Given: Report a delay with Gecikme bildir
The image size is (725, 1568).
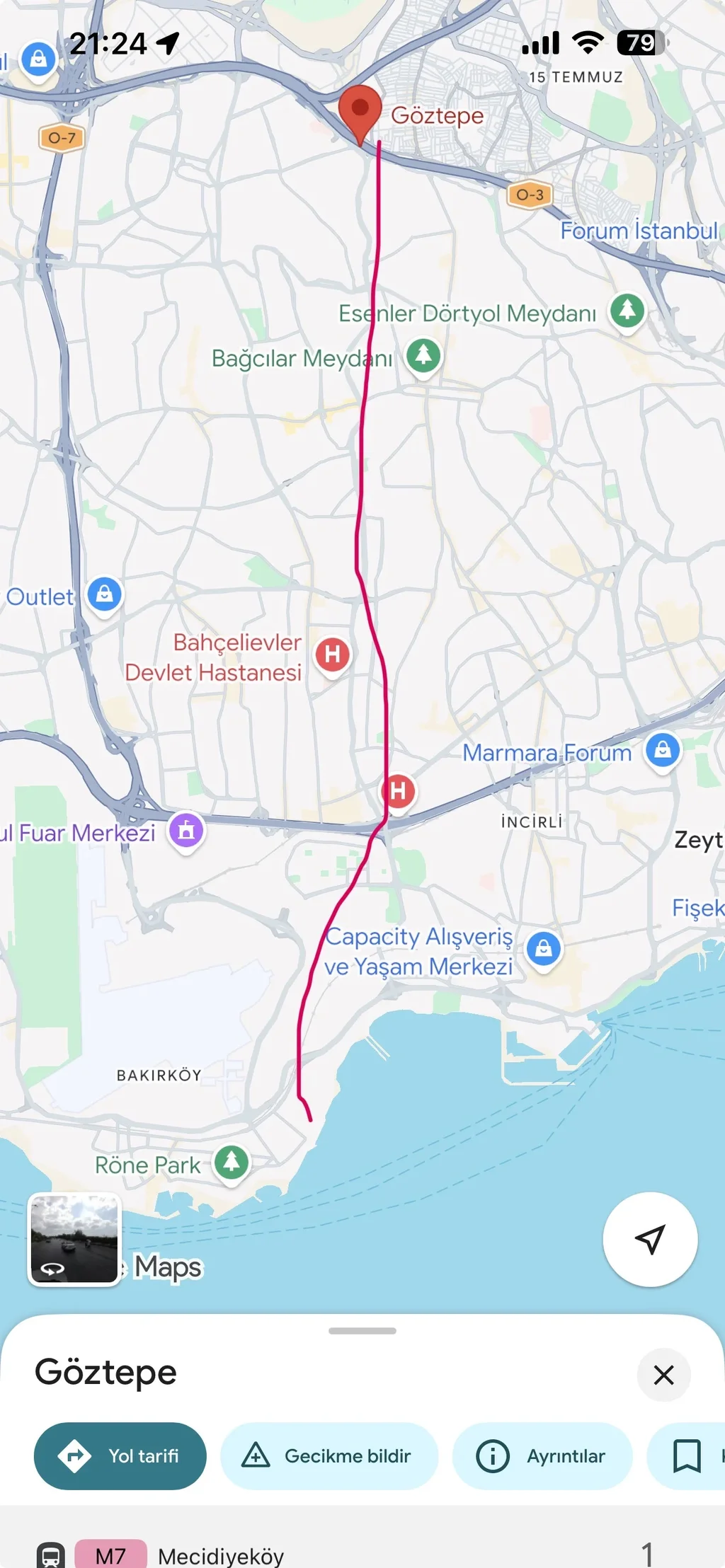Looking at the screenshot, I should (329, 1455).
